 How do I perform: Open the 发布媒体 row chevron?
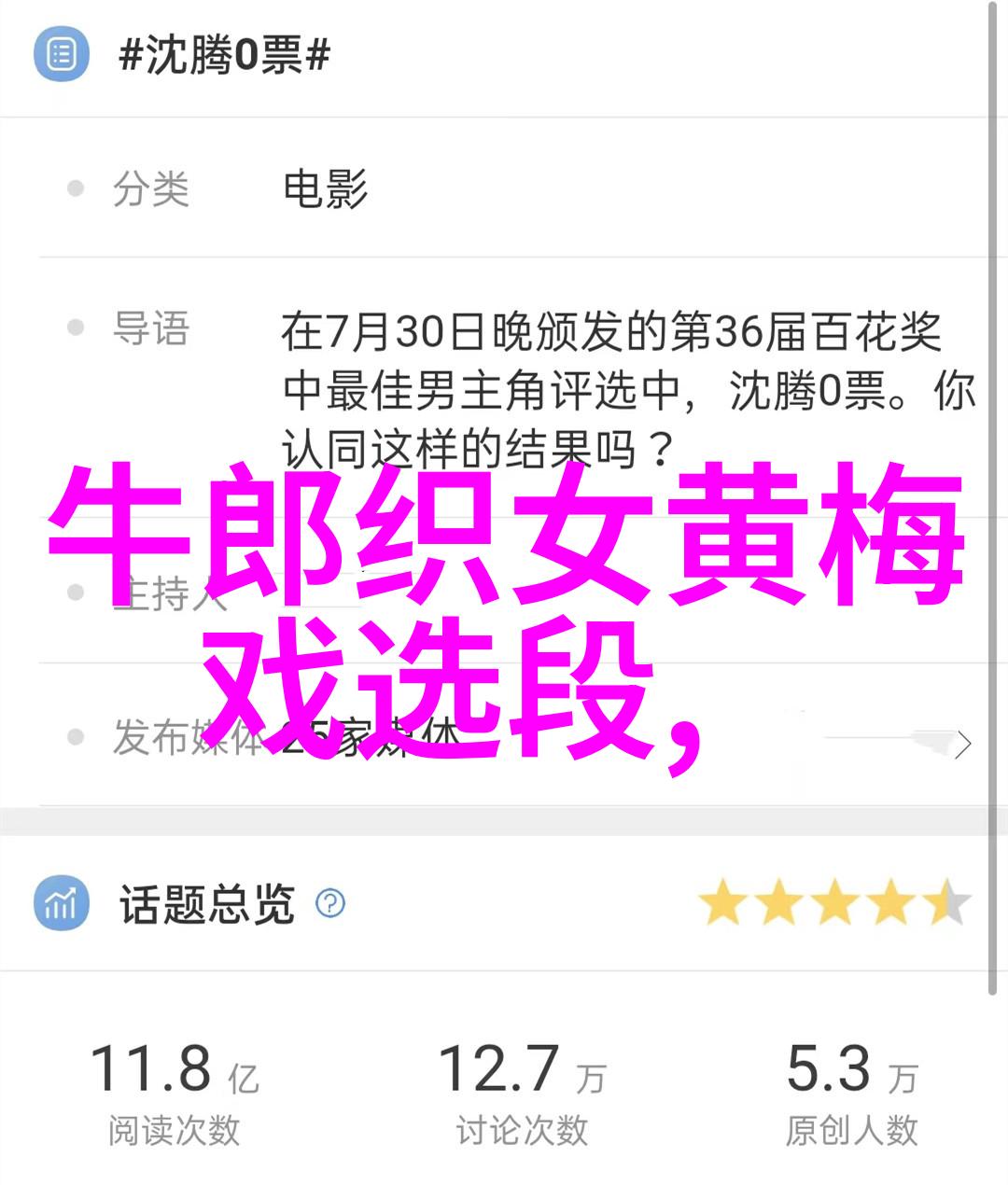962,744
